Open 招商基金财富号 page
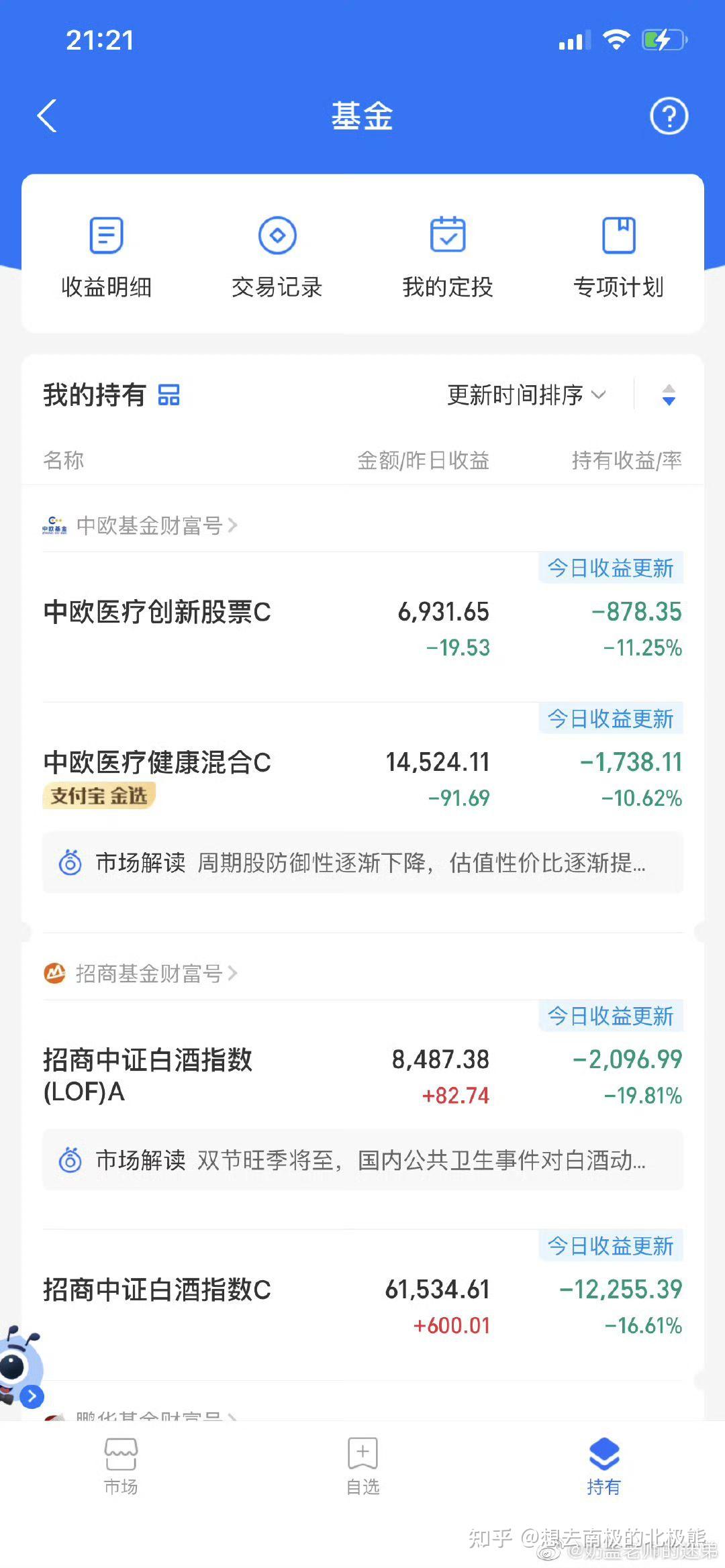The image size is (725, 1568). pos(140,973)
